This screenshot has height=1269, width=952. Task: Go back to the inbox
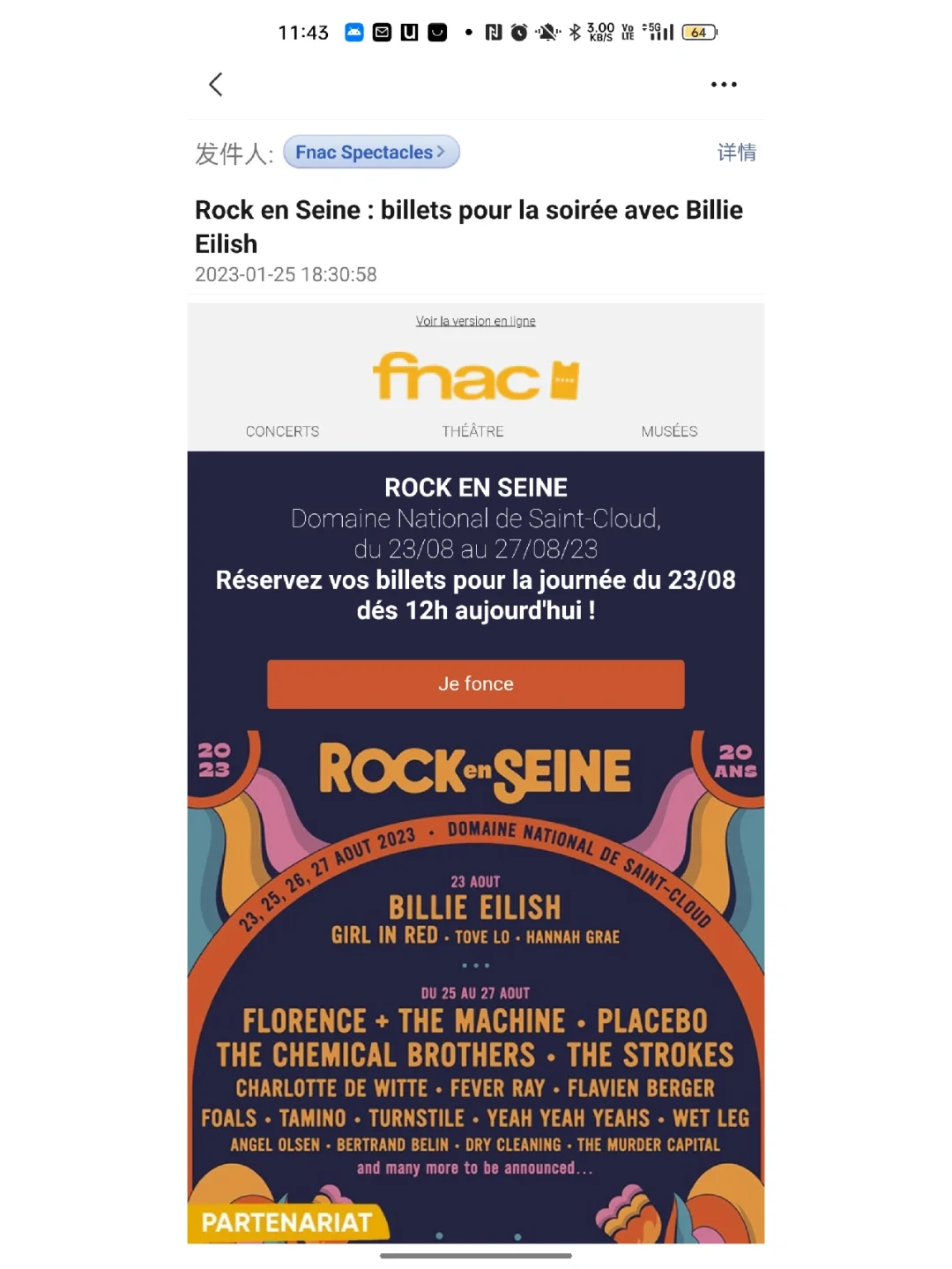click(216, 85)
